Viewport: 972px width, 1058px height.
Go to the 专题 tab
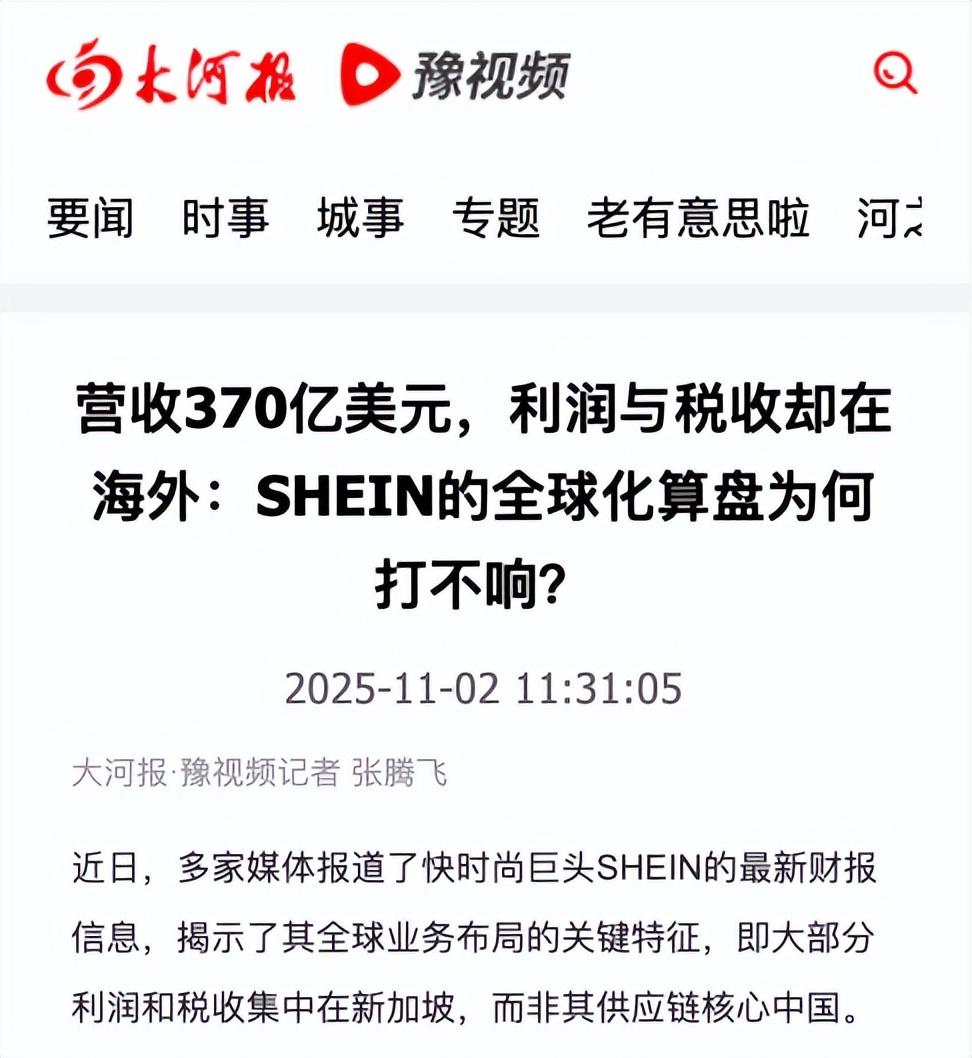tap(496, 217)
